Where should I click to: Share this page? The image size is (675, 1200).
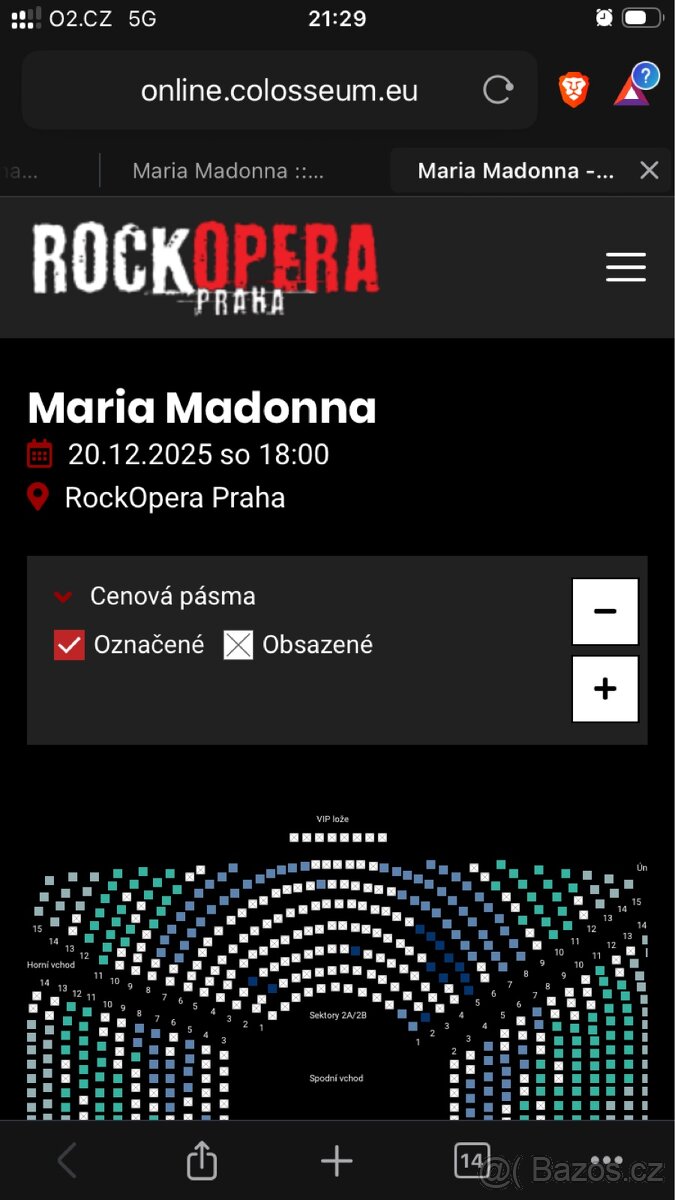(202, 1161)
